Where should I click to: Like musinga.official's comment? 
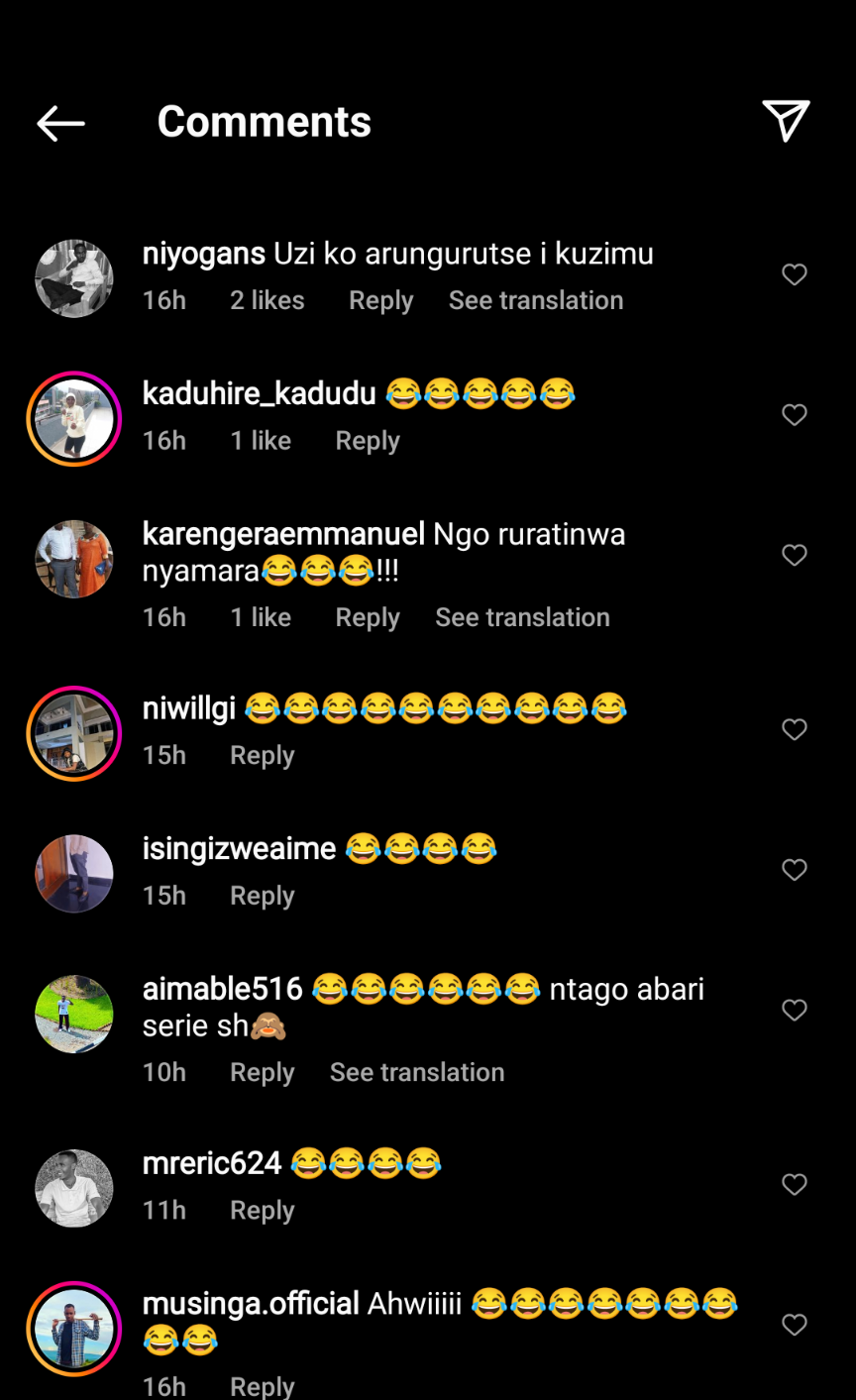tap(795, 1325)
